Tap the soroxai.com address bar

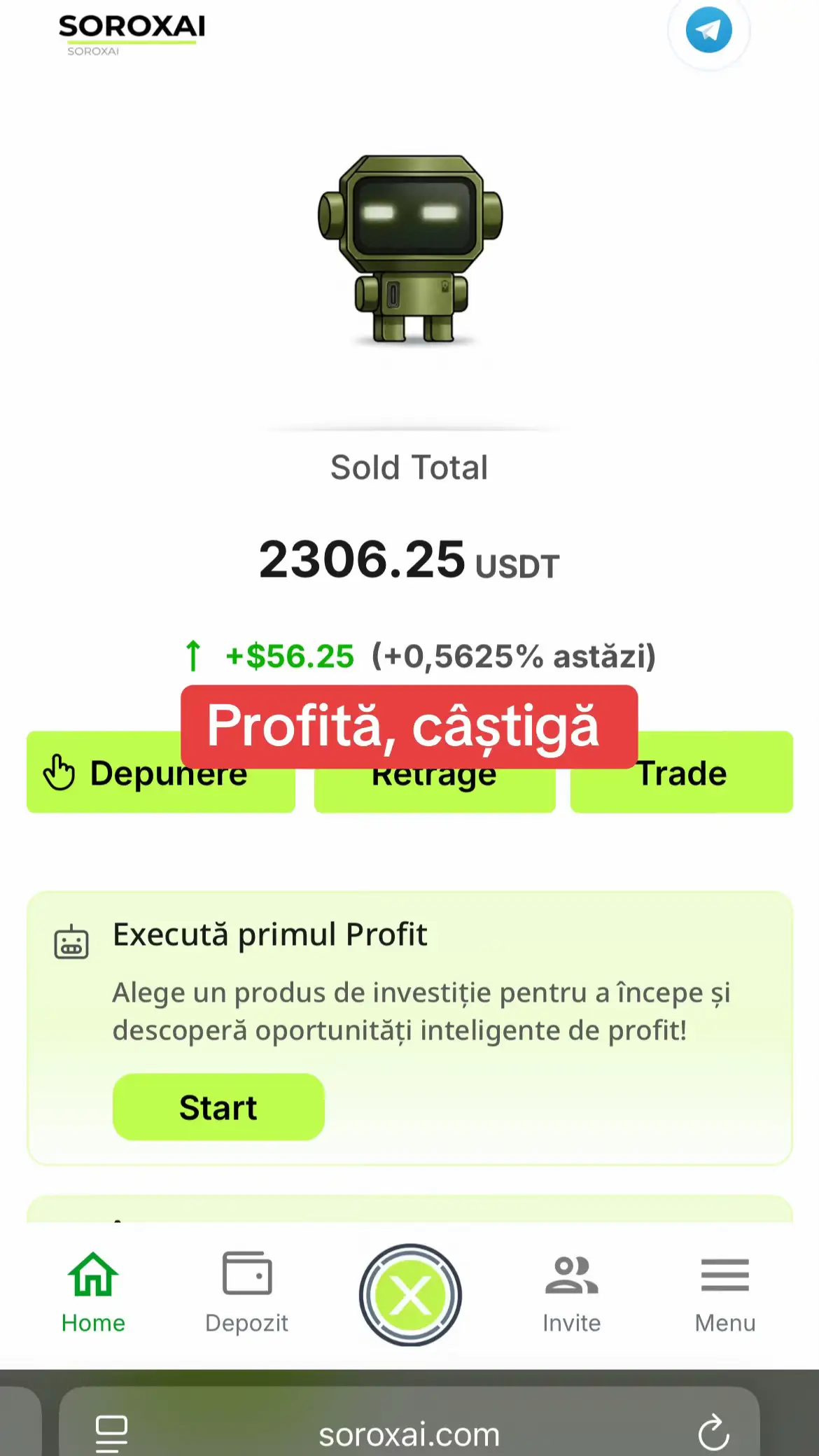tap(409, 1434)
